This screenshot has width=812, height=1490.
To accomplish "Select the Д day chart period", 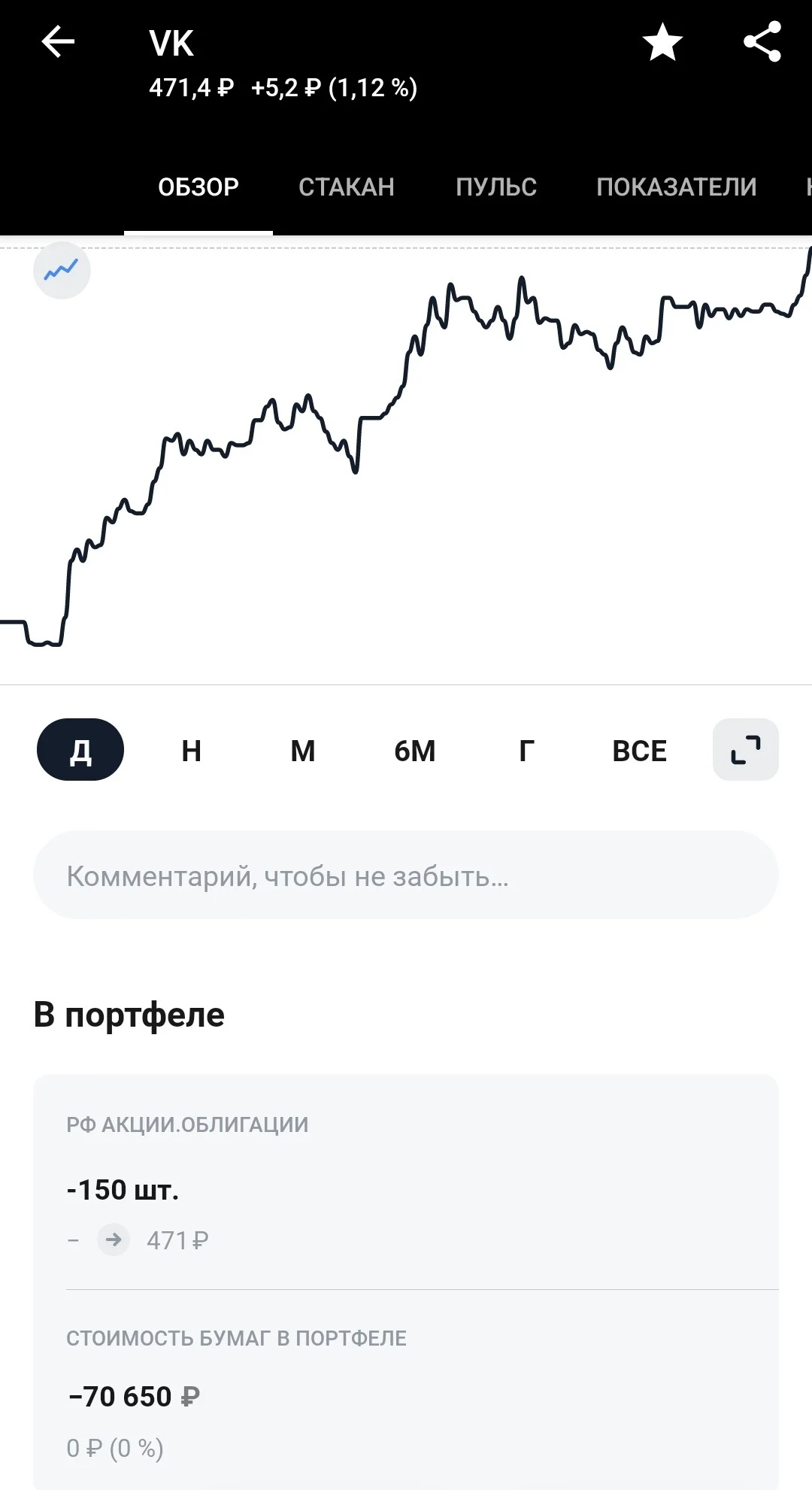I will point(80,750).
